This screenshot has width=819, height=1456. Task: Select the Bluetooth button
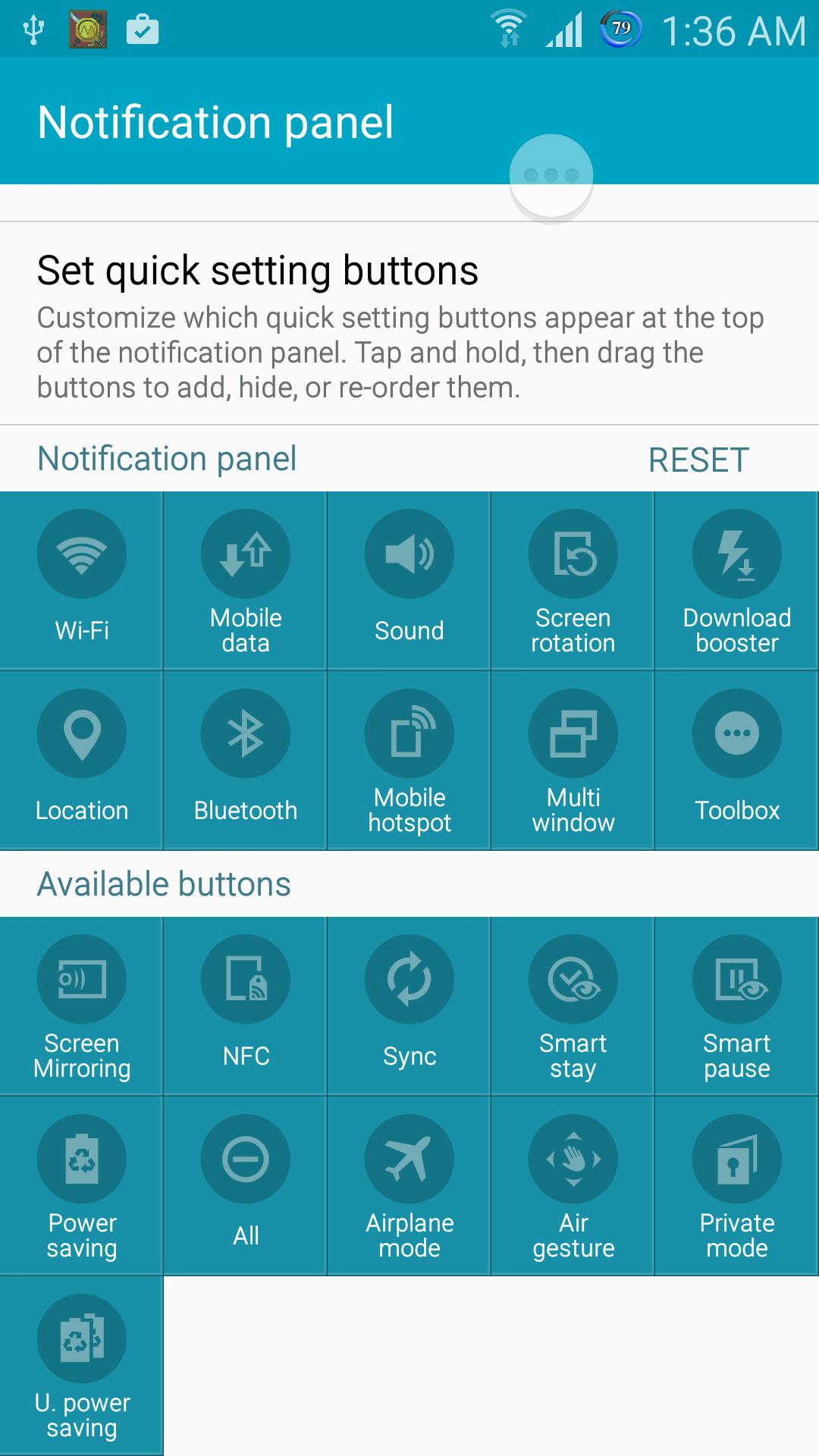coord(246,760)
